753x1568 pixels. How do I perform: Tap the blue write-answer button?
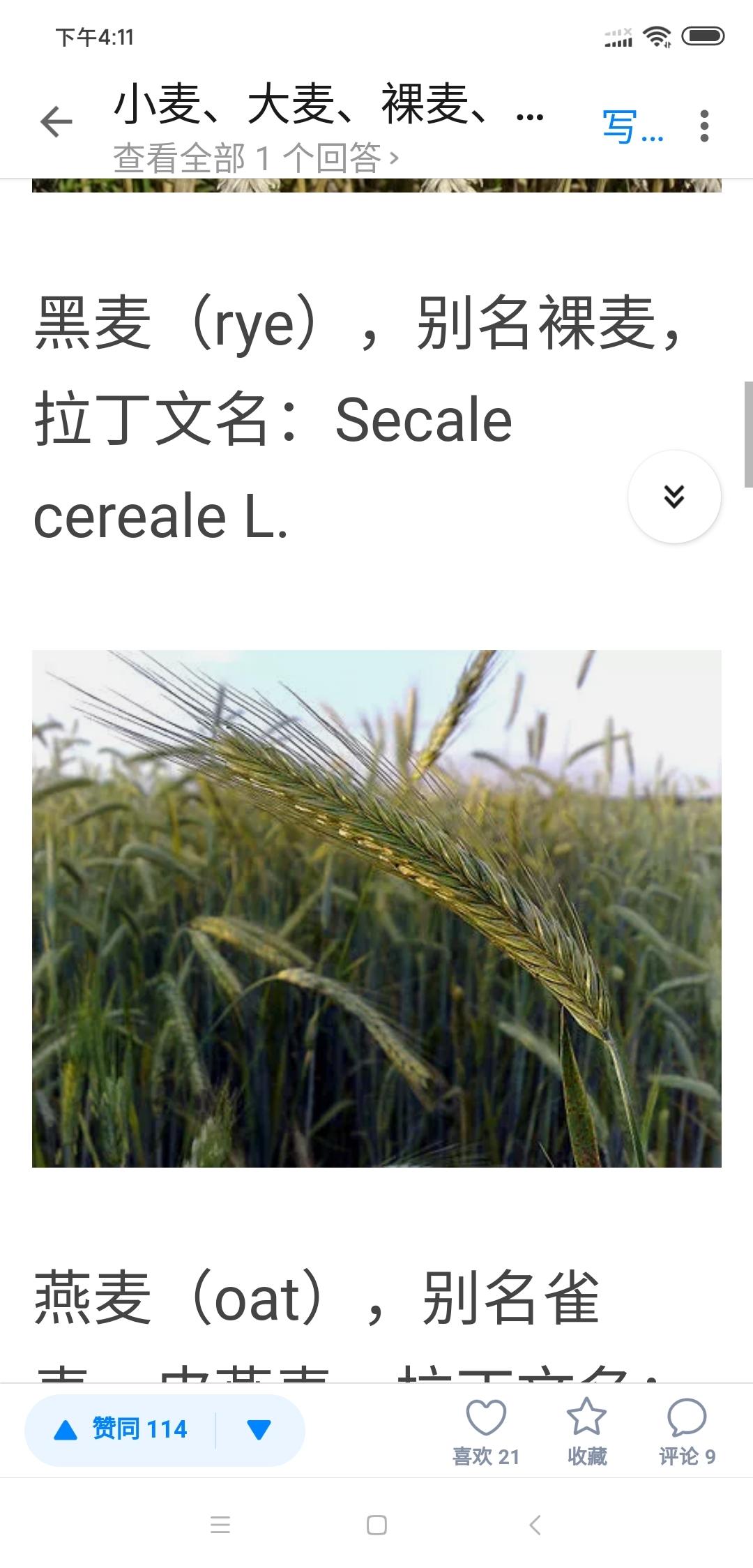(x=632, y=126)
